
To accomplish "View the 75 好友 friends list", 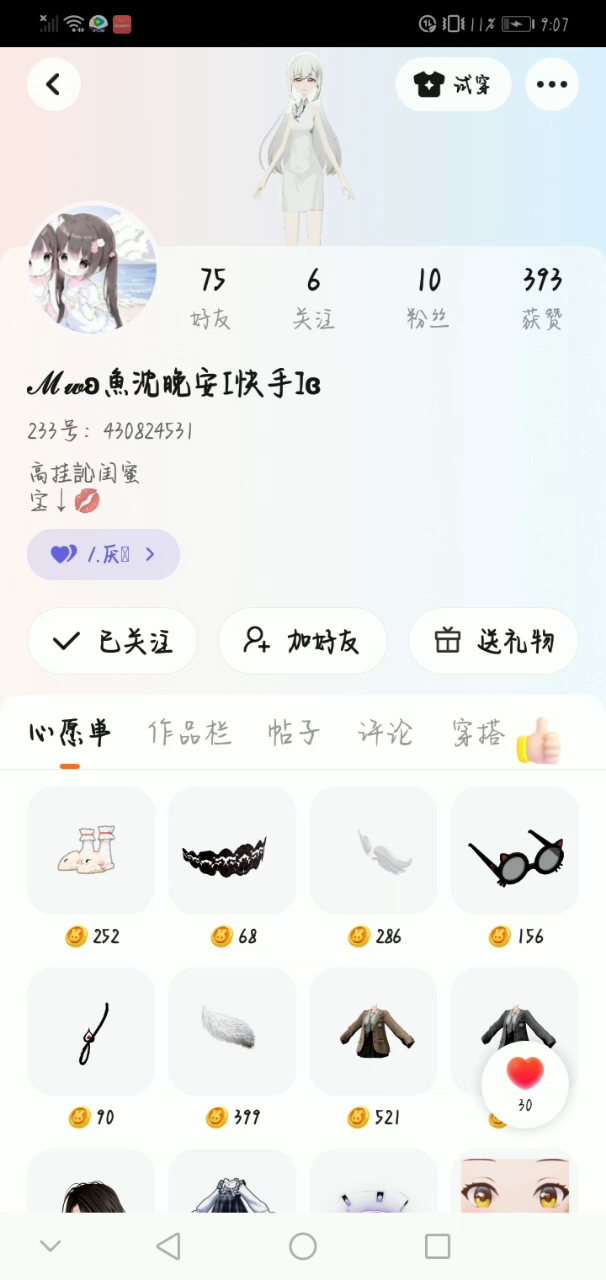I will point(212,297).
